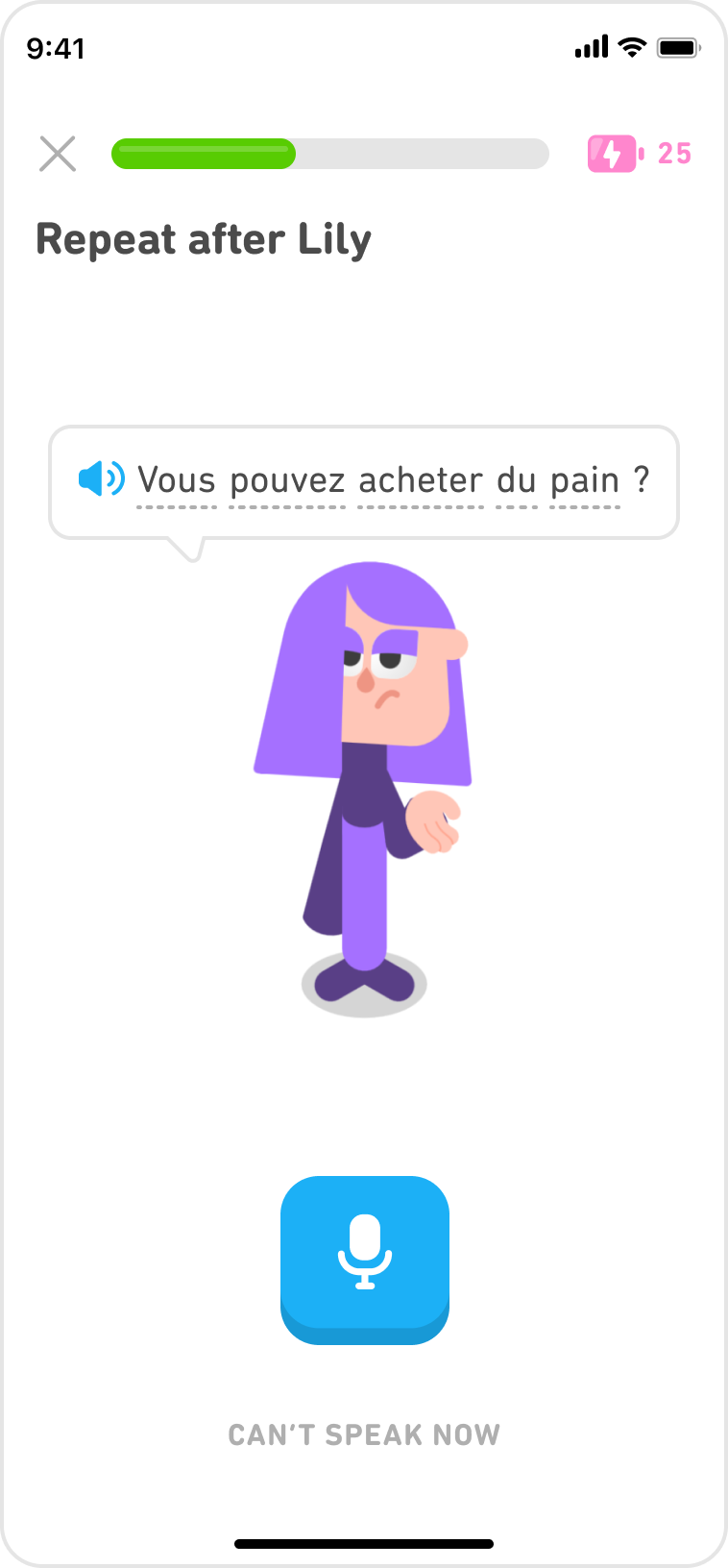The image size is (728, 1568).
Task: Select 'CAN'T SPEAK NOW' to skip speaking
Action: point(364,1433)
